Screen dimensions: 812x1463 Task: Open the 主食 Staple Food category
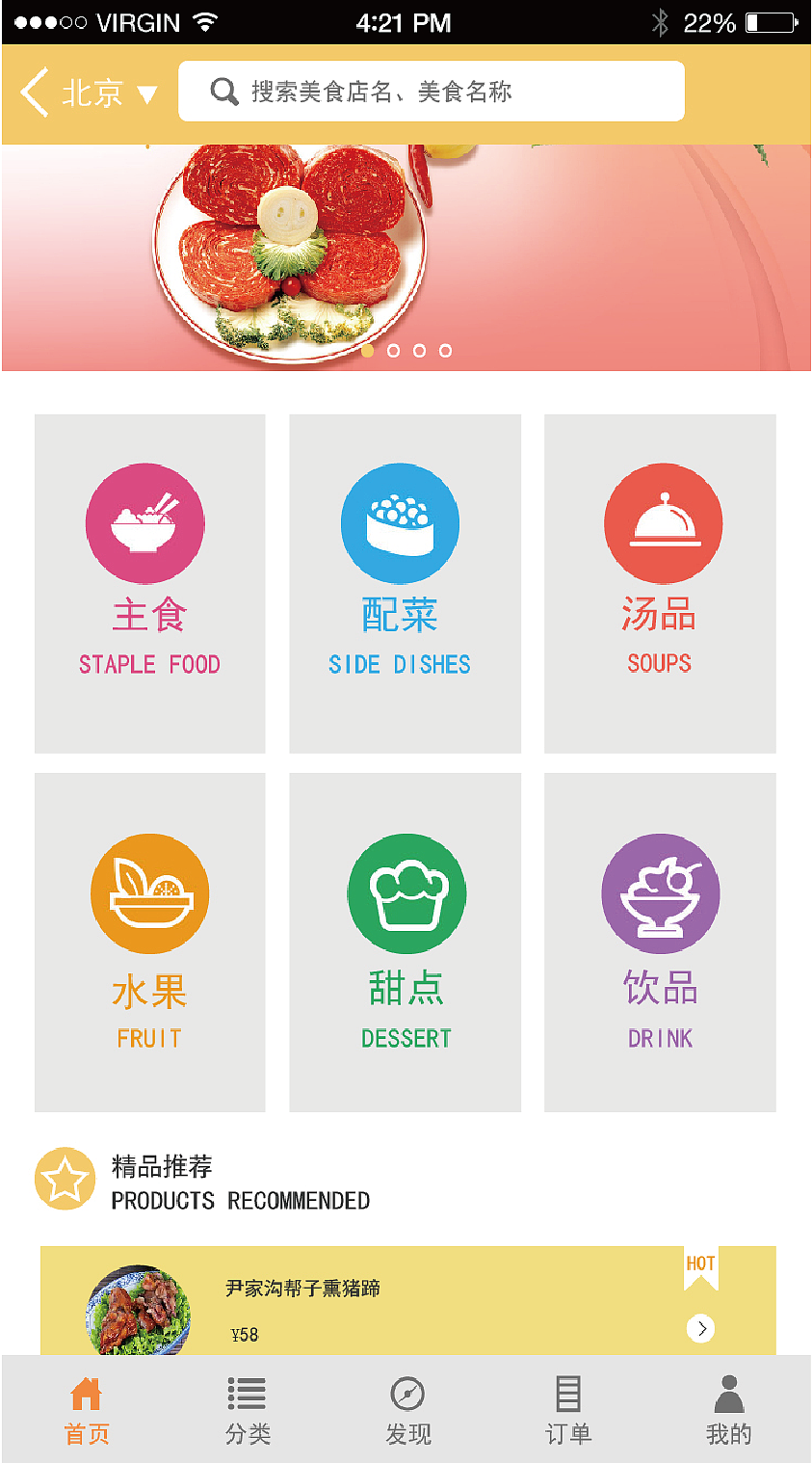pyautogui.click(x=149, y=583)
